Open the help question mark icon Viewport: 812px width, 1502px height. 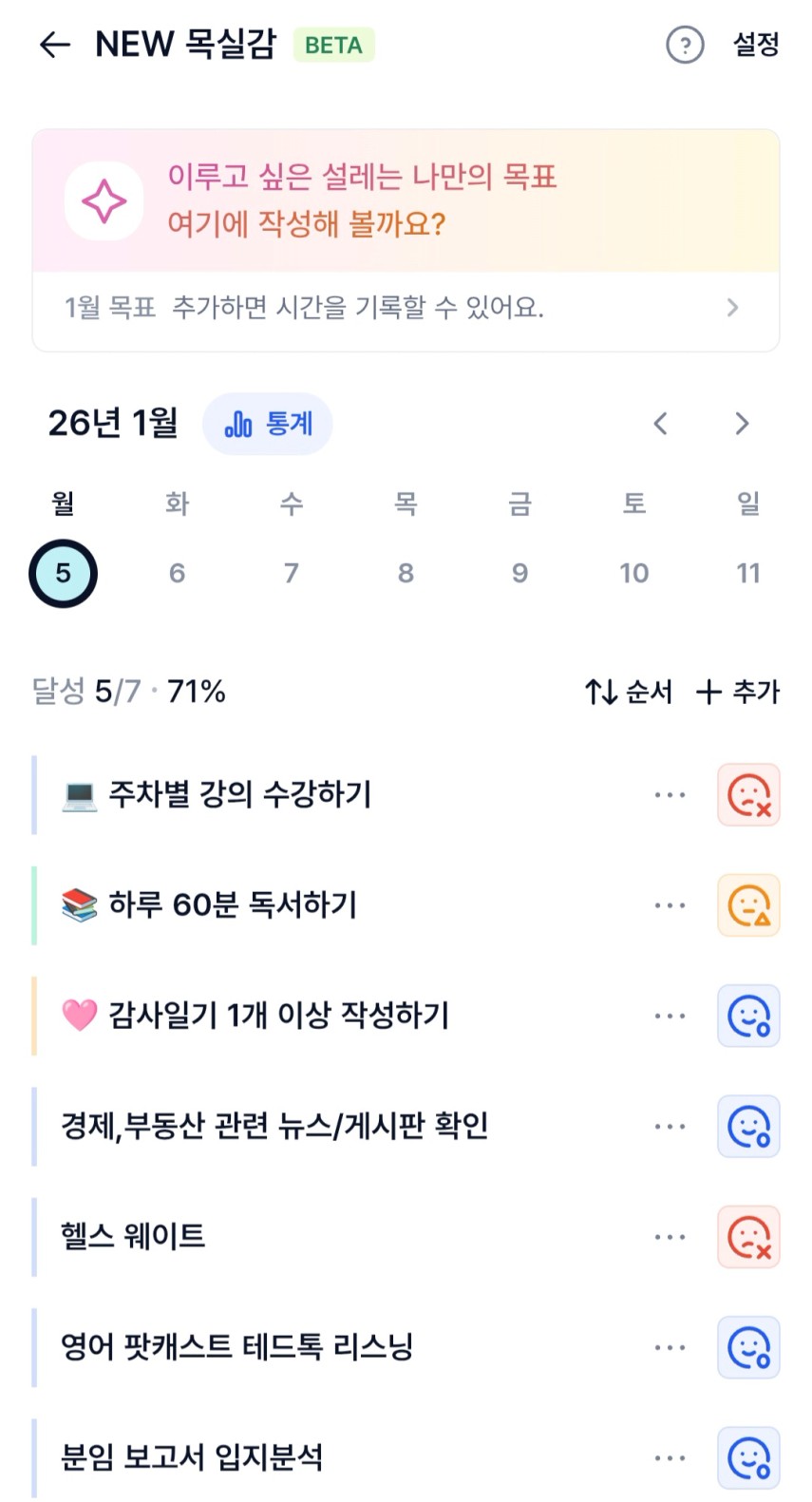pyautogui.click(x=685, y=45)
